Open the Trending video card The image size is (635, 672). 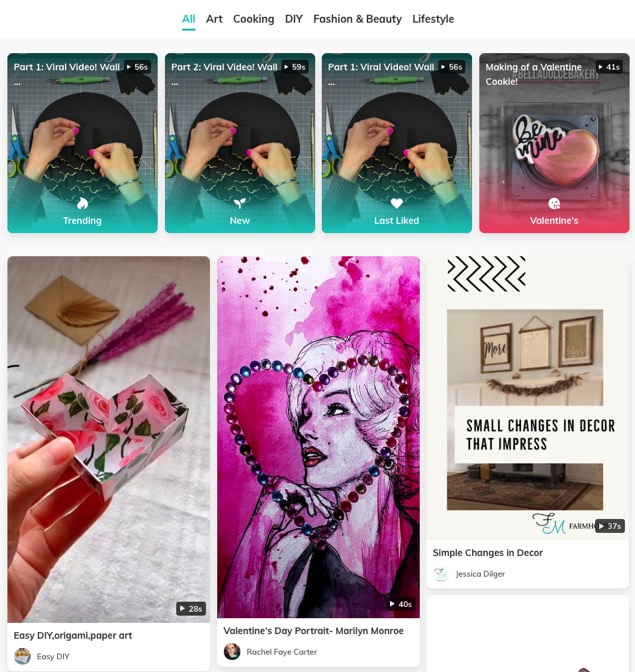click(82, 143)
